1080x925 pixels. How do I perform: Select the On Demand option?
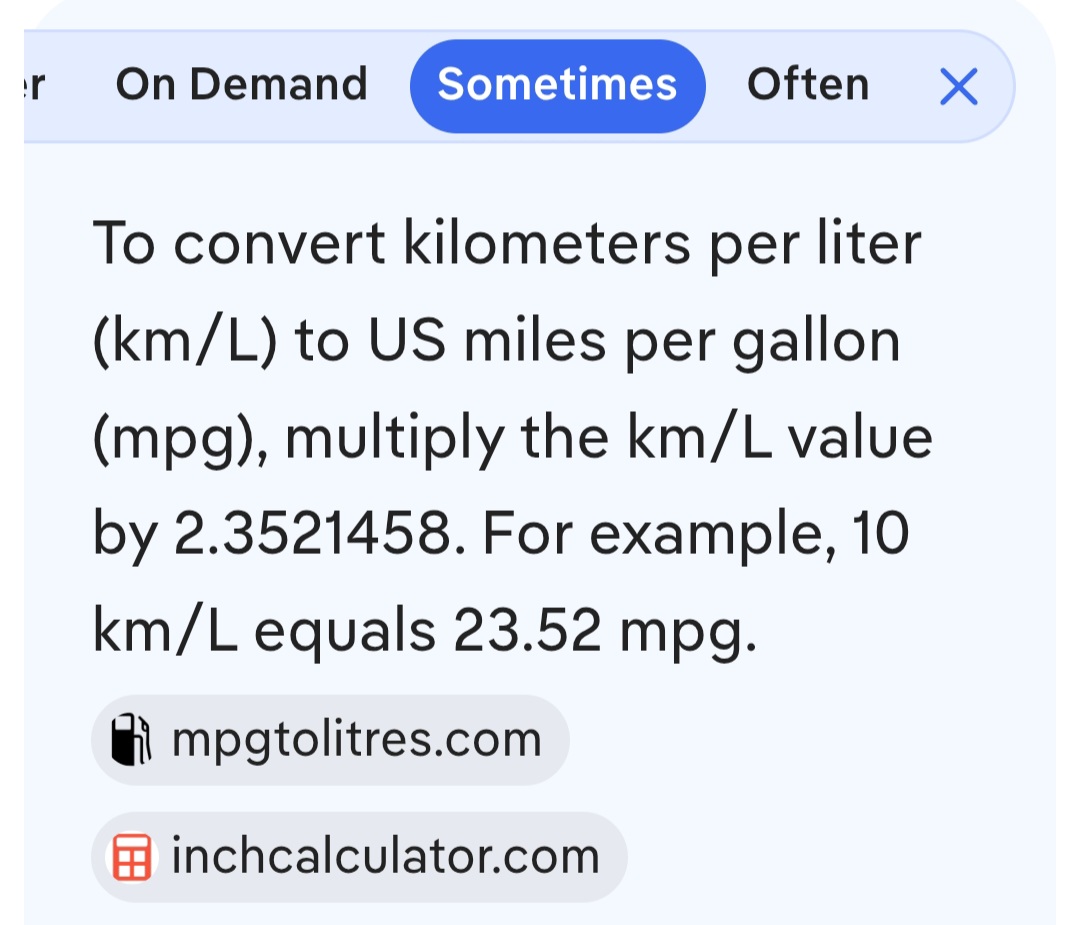click(x=241, y=85)
